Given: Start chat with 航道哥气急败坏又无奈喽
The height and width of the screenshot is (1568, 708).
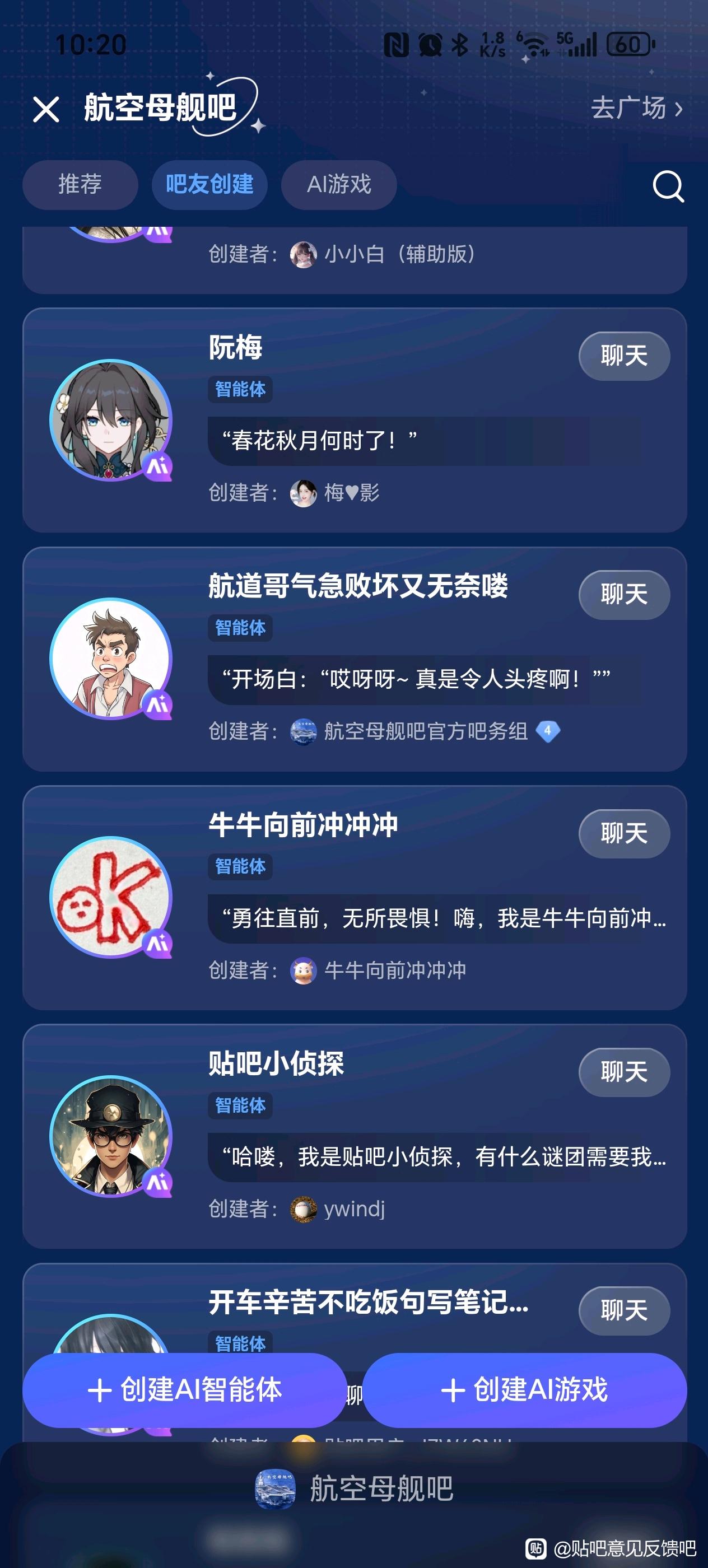Looking at the screenshot, I should click(623, 595).
